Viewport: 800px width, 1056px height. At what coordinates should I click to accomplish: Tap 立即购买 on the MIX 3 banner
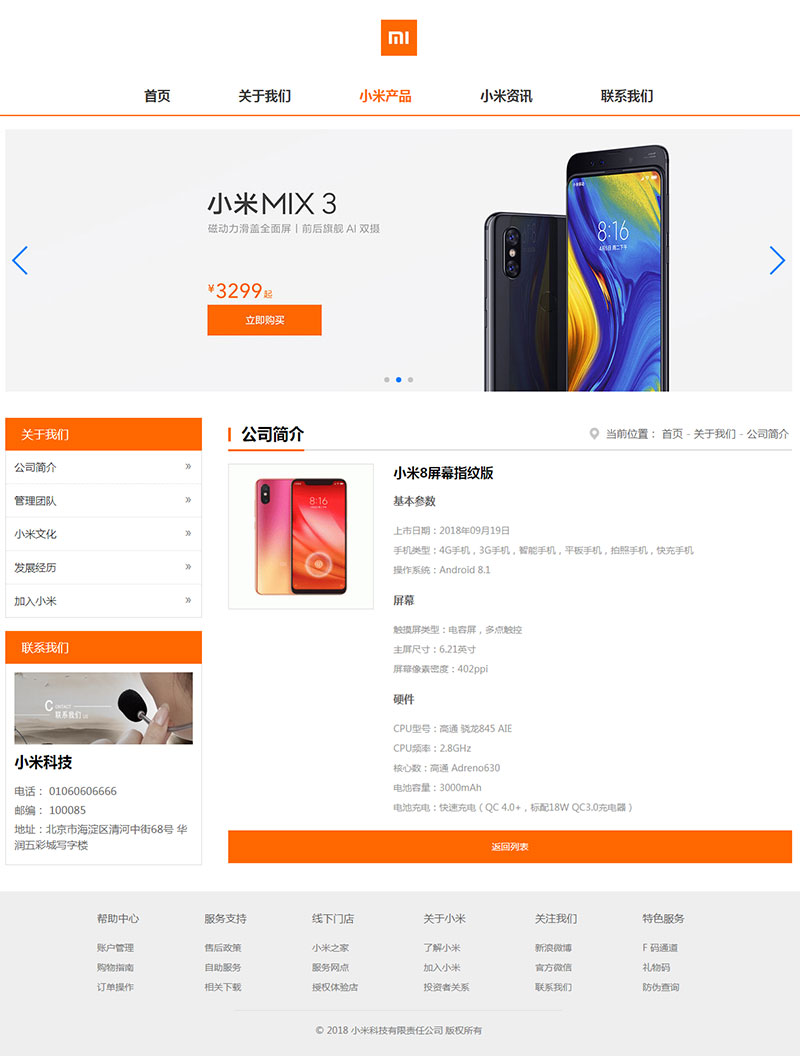tap(264, 320)
